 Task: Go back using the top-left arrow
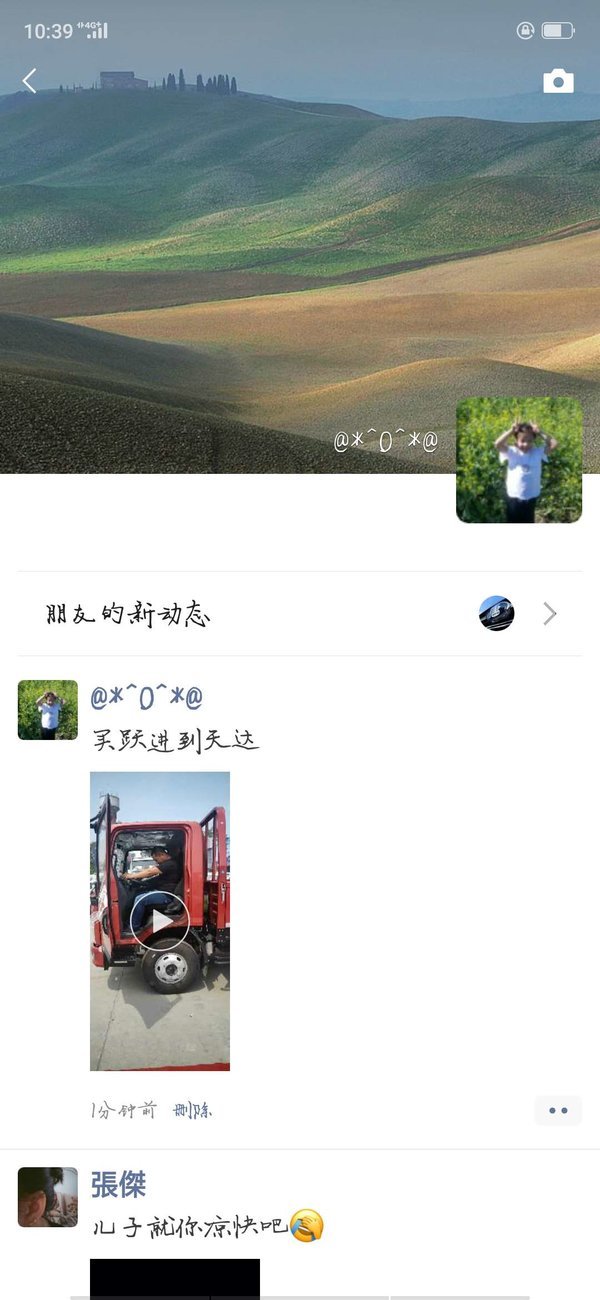coord(30,81)
